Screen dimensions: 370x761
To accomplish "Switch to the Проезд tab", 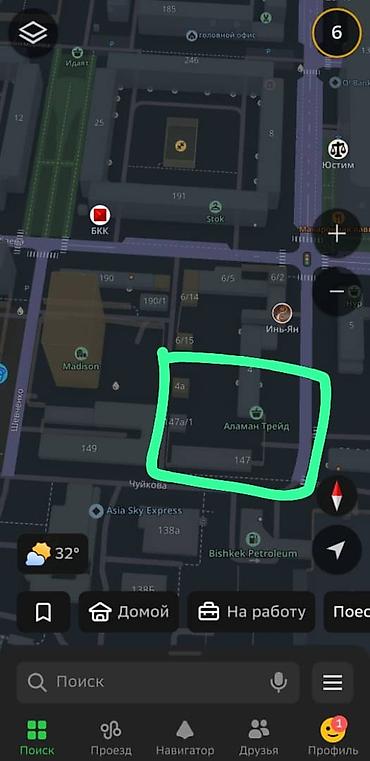I will coord(111,738).
